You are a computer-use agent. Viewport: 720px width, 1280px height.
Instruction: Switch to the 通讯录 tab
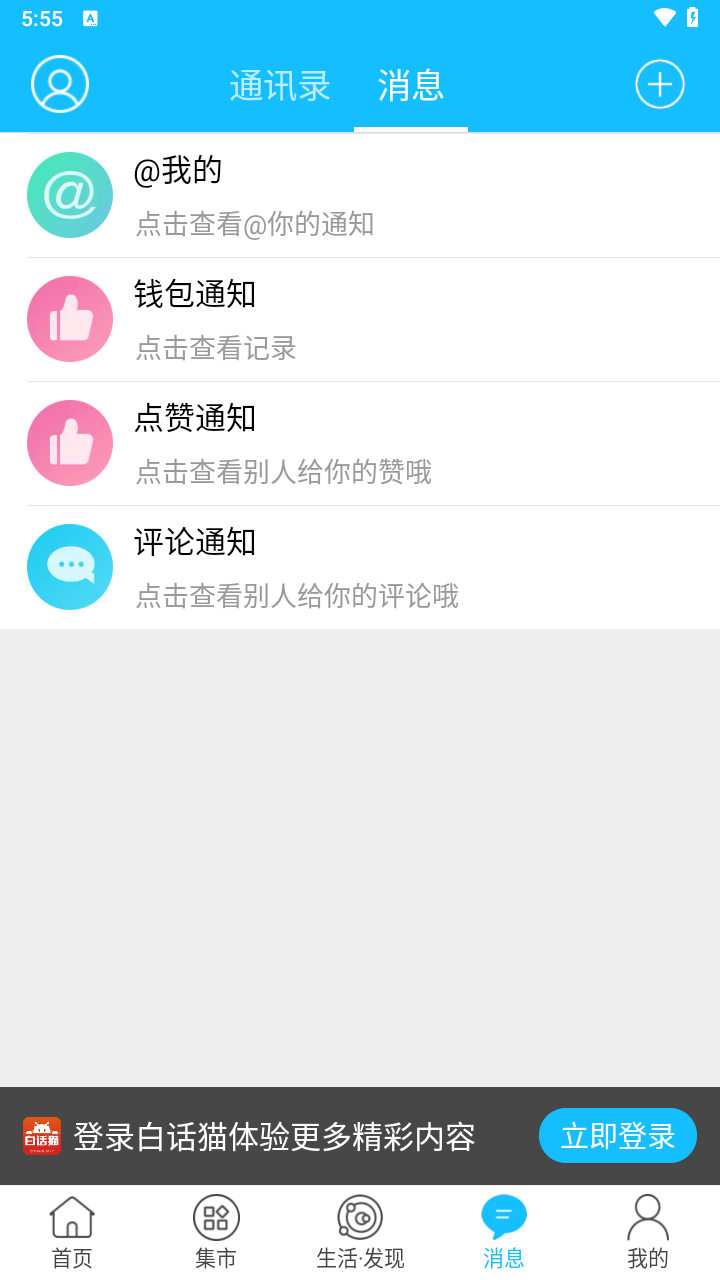coord(280,86)
